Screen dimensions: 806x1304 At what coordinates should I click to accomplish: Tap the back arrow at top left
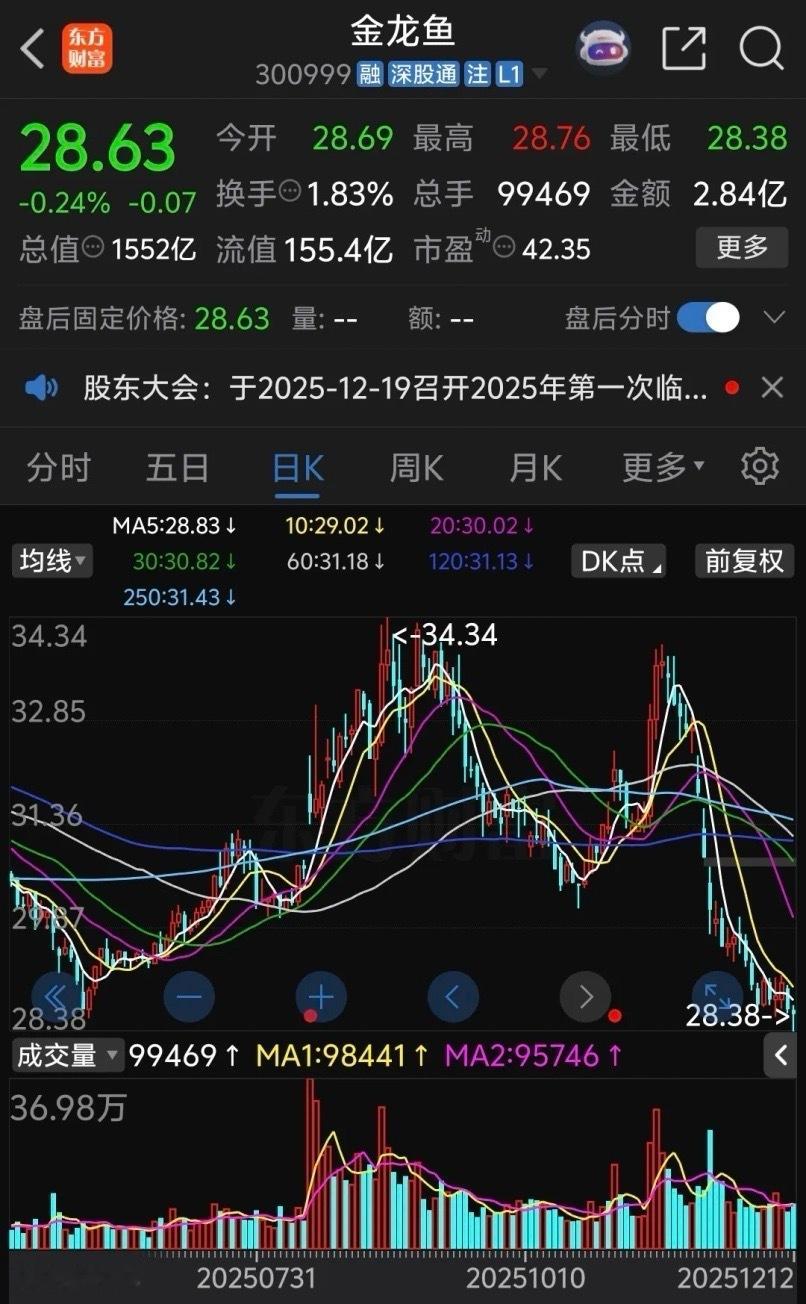29,46
